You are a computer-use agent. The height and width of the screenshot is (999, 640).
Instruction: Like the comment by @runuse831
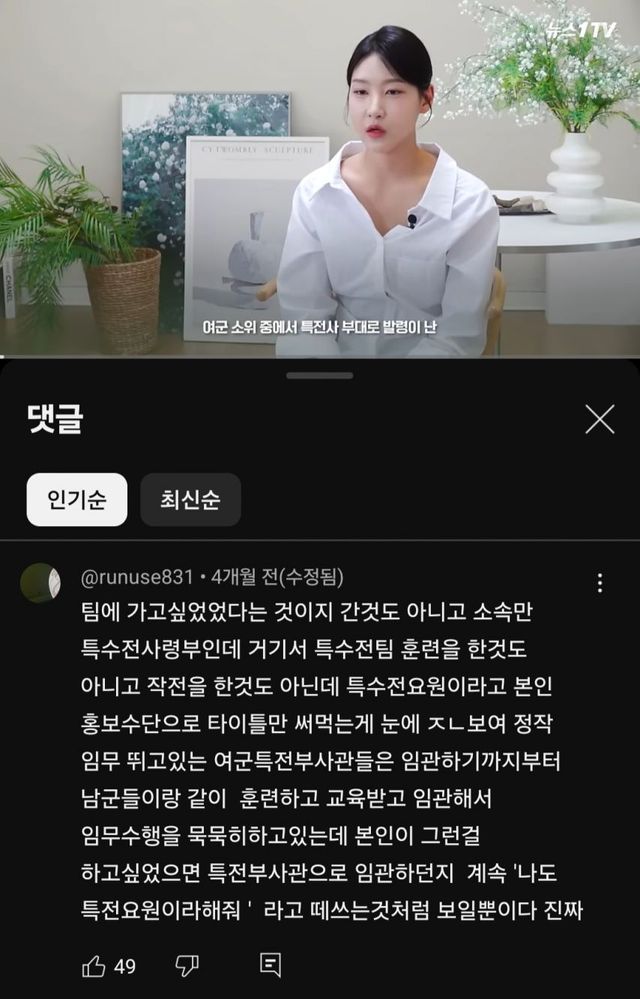pyautogui.click(x=94, y=965)
